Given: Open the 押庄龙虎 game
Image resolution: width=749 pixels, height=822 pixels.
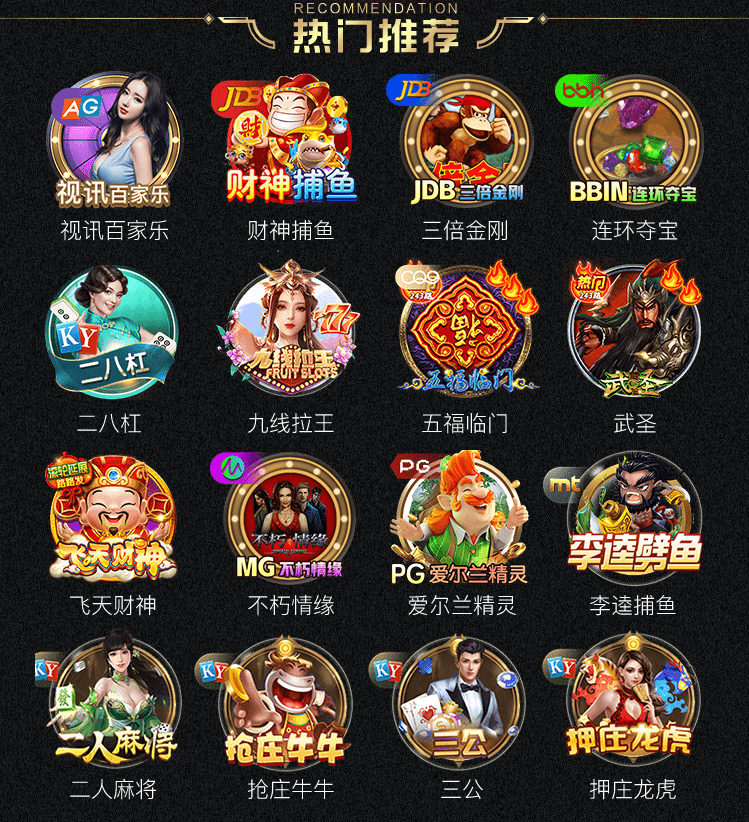Looking at the screenshot, I should tap(634, 702).
